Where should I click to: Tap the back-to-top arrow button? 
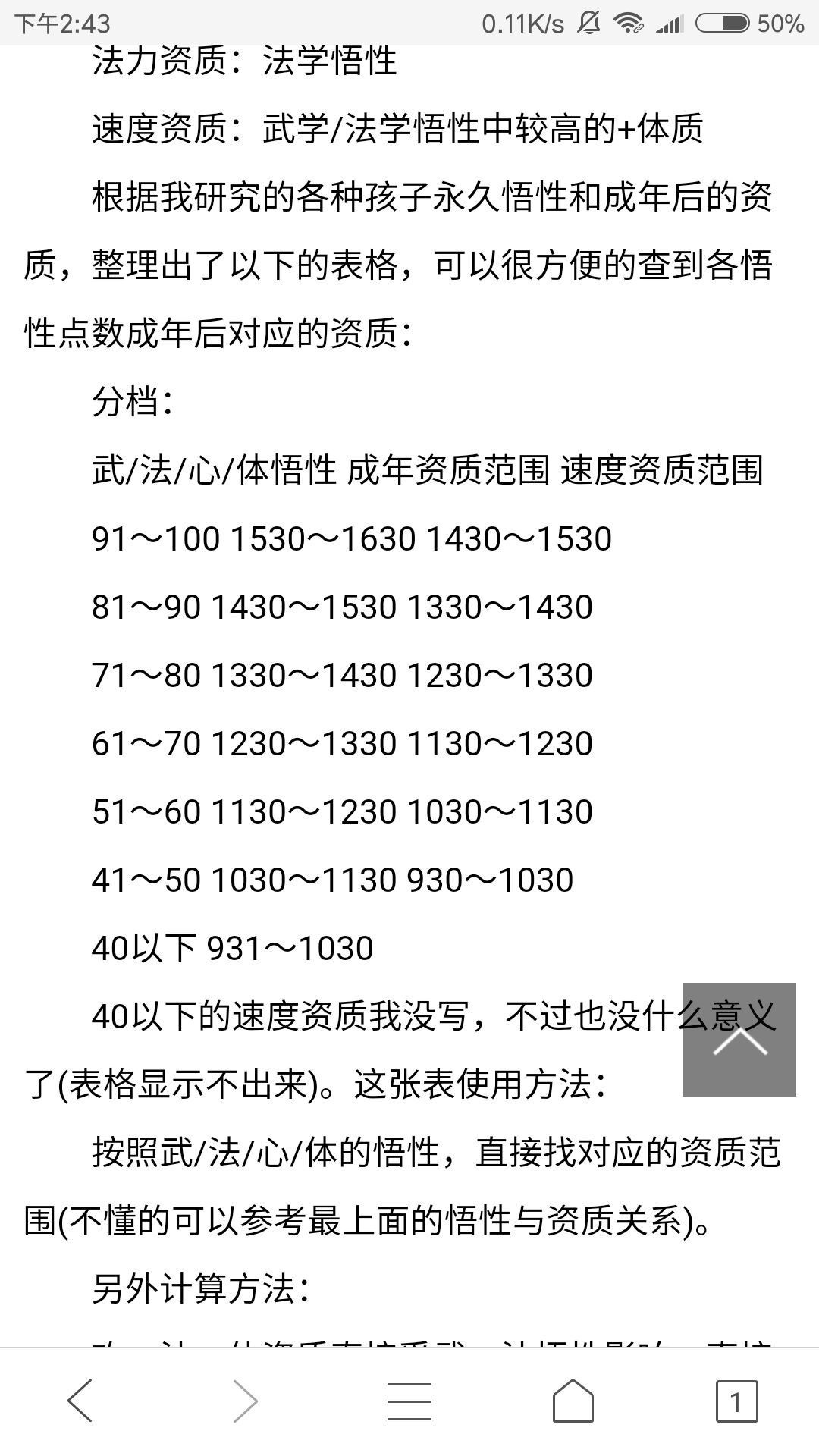coord(739,1039)
